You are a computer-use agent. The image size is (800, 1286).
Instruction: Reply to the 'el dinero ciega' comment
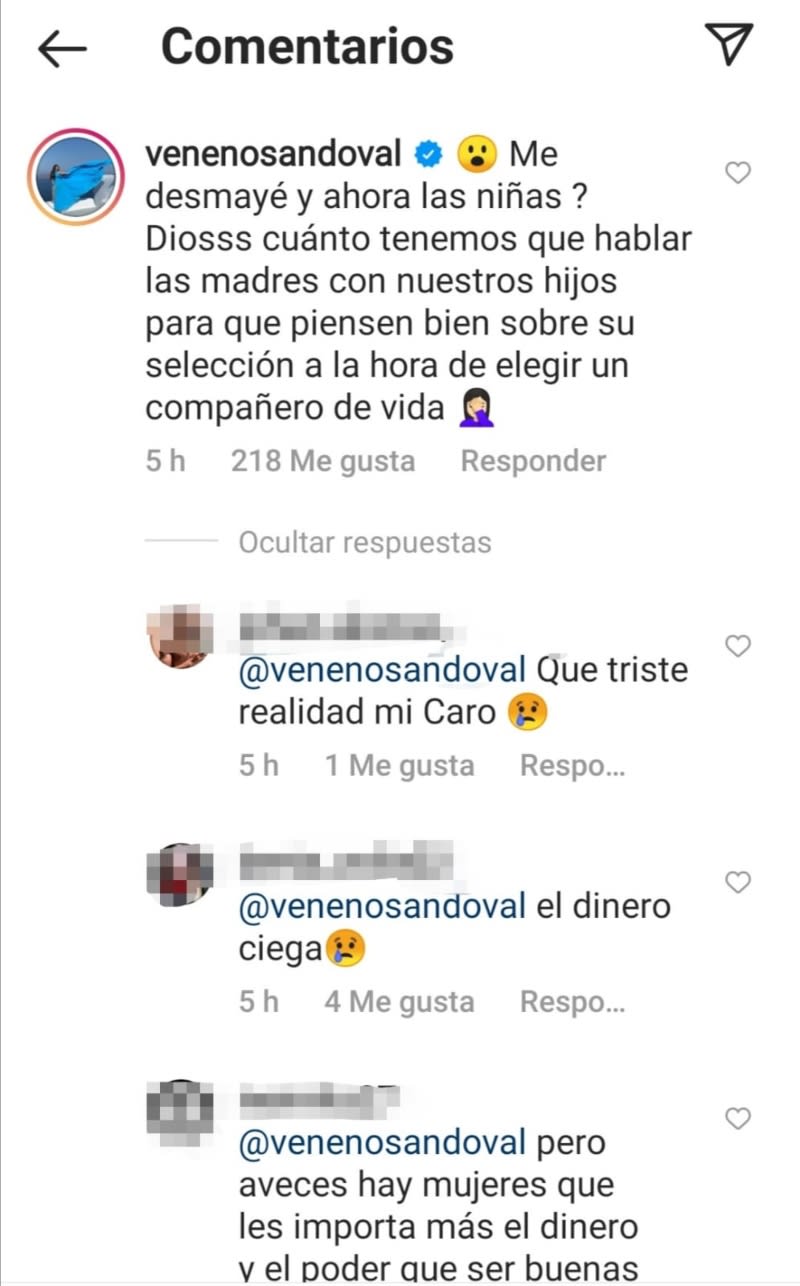[x=572, y=1002]
